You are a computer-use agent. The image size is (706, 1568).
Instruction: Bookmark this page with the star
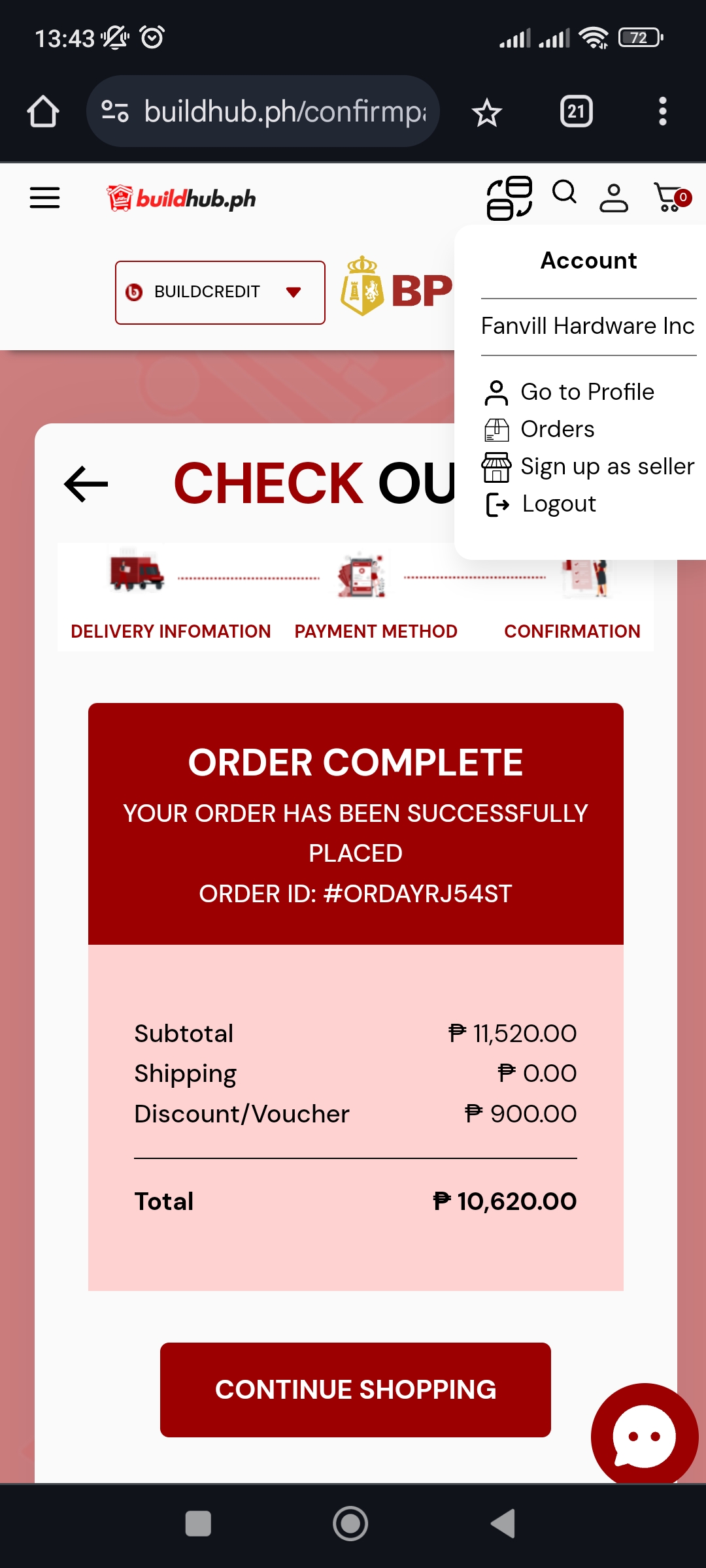click(486, 112)
